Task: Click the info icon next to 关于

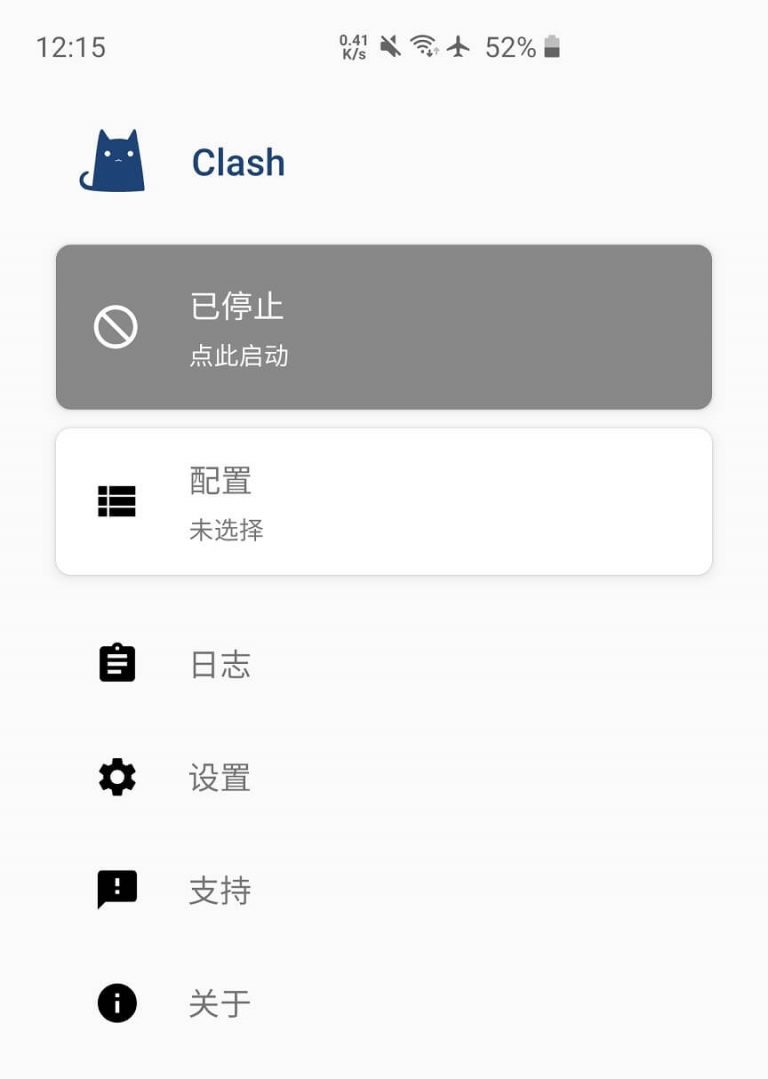Action: point(117,1003)
